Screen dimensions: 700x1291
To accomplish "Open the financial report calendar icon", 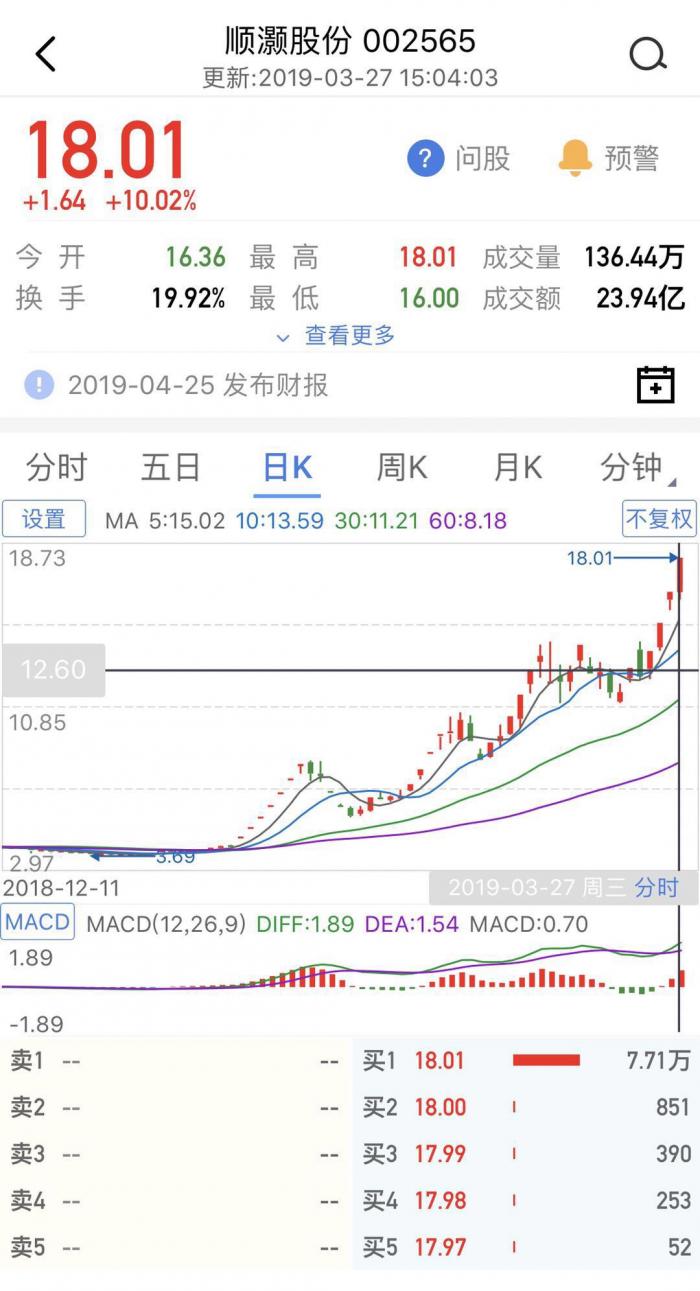I will [x=655, y=385].
